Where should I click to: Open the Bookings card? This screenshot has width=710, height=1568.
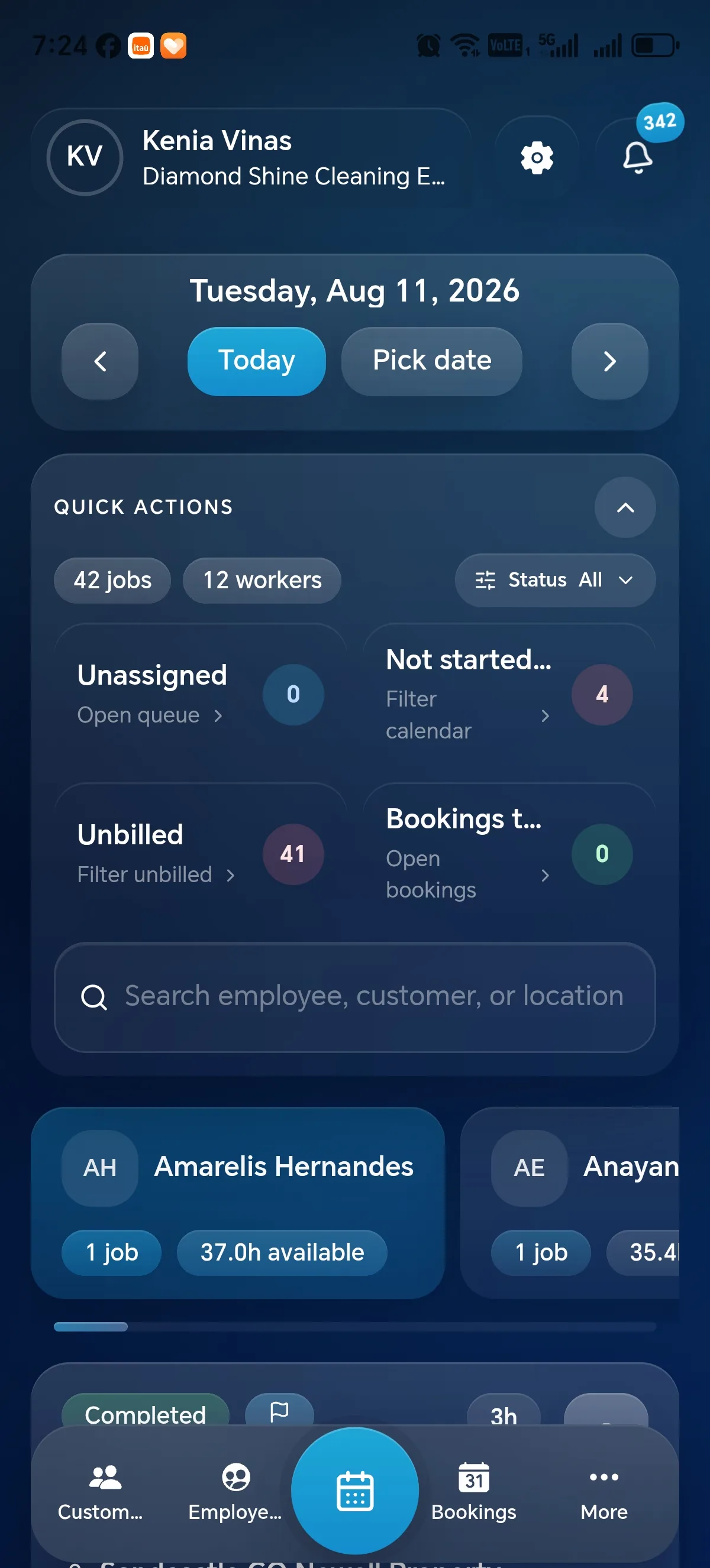[x=509, y=853]
